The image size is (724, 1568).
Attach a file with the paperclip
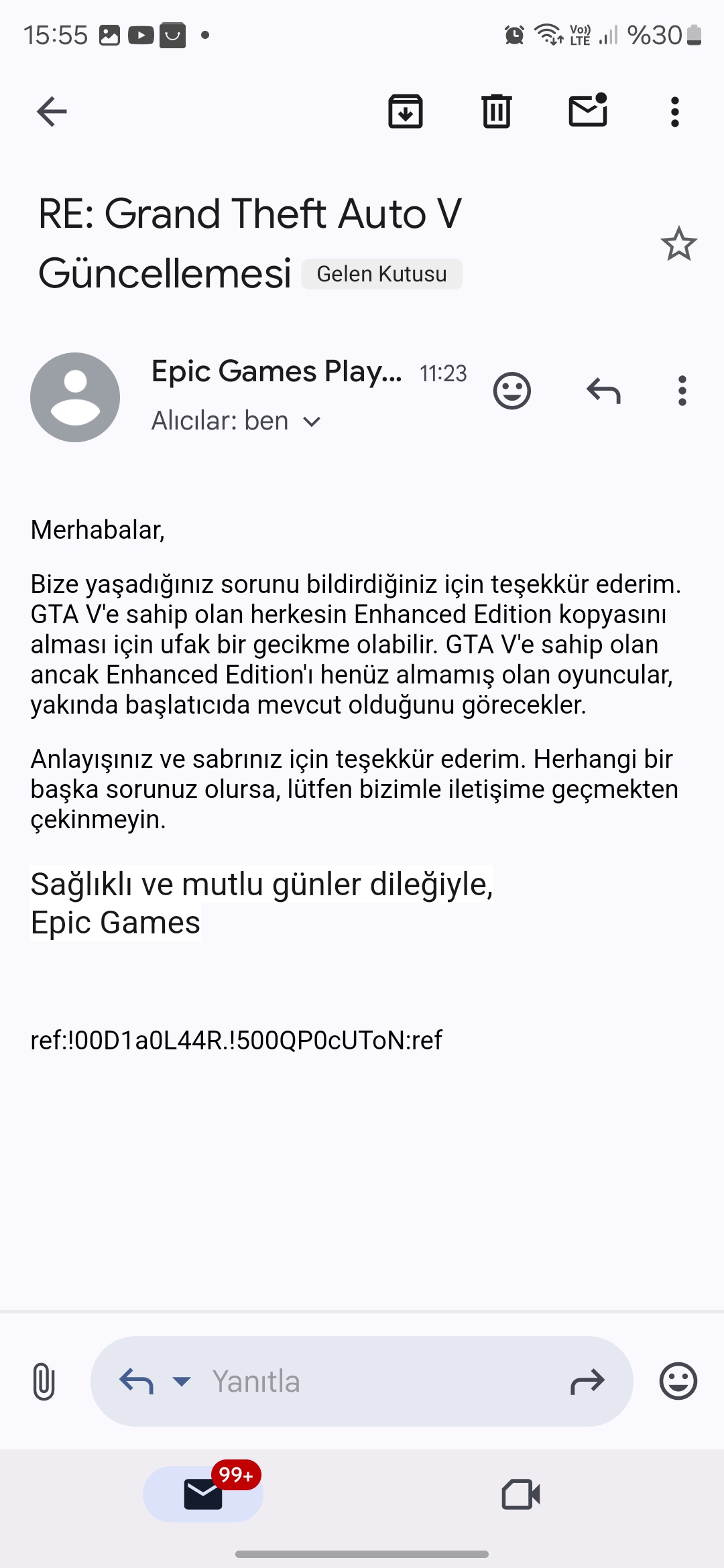44,1381
